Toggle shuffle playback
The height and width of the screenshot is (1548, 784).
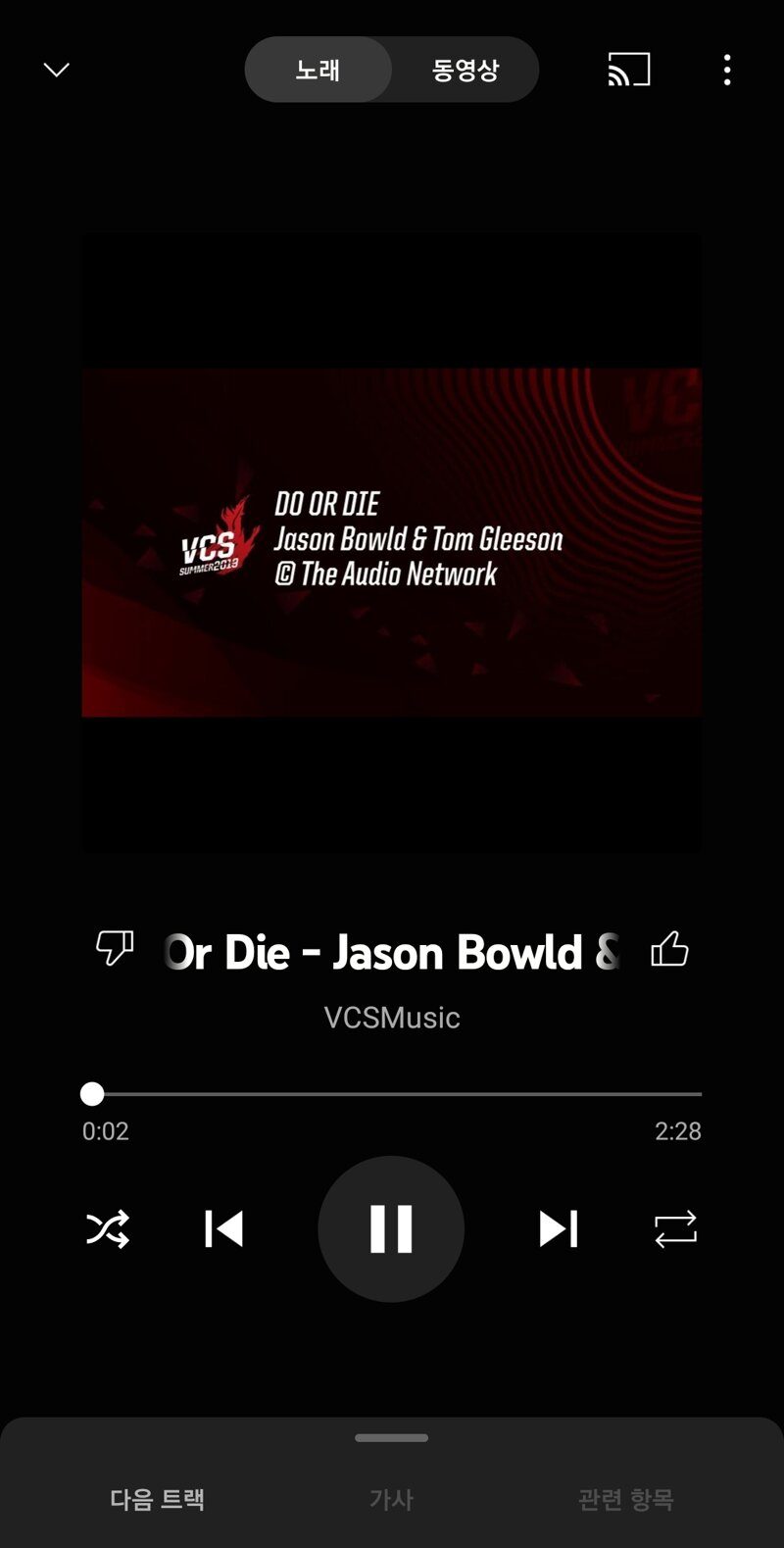tap(108, 1228)
